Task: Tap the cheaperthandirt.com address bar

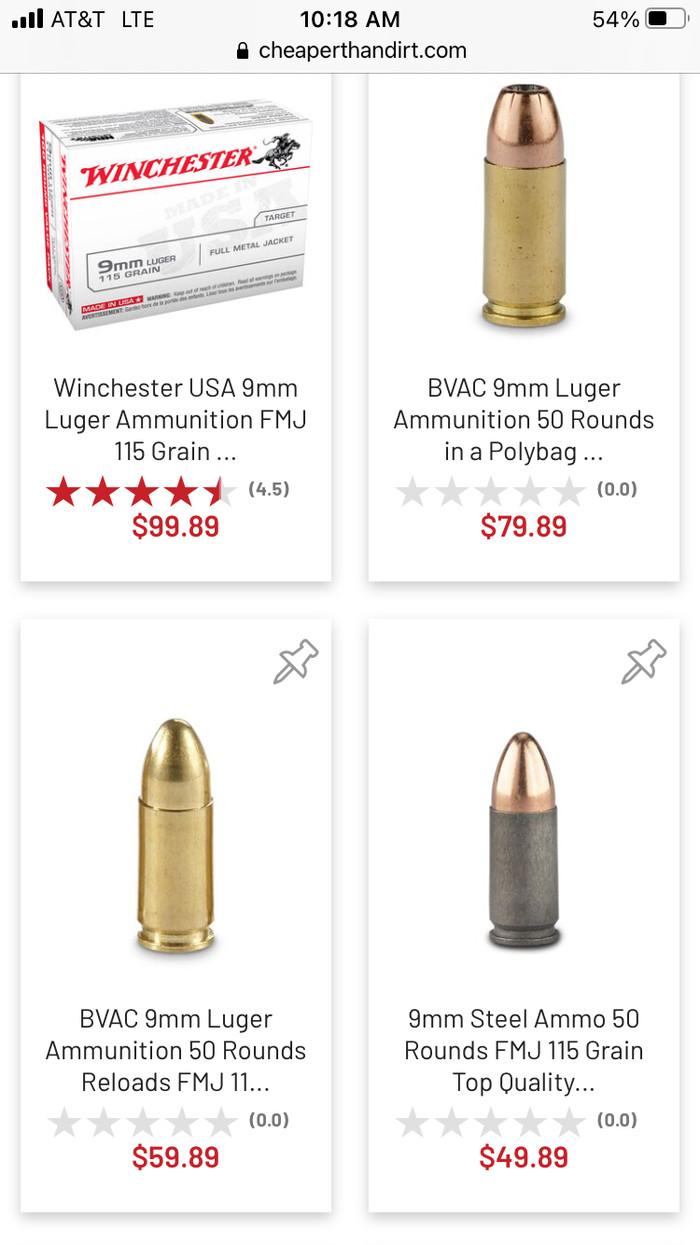Action: point(350,50)
